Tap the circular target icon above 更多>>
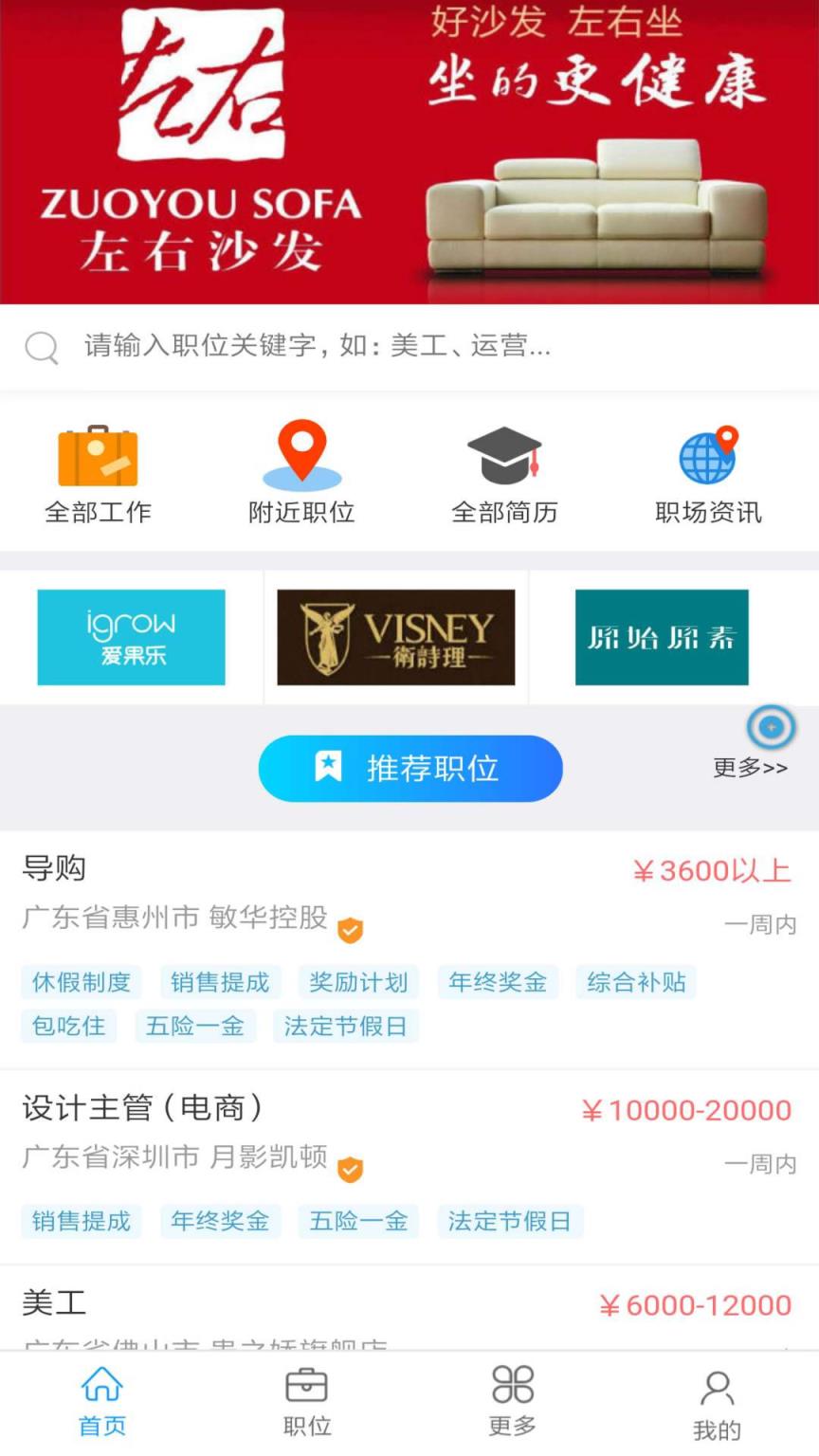The height and width of the screenshot is (1456, 819). coord(771,727)
